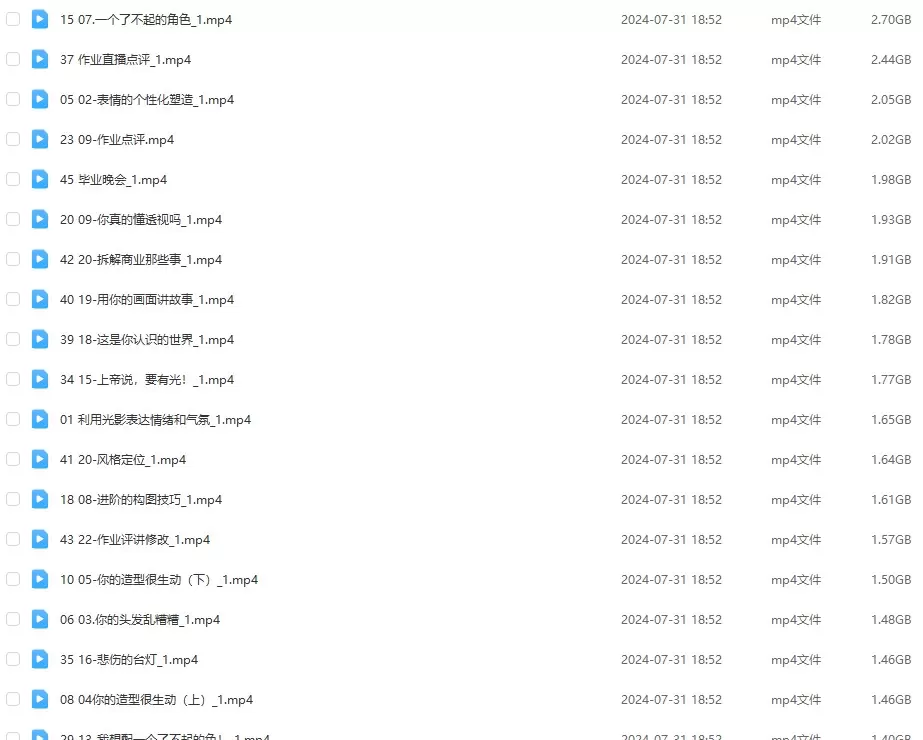Tick the checkbox beside 05 02-表情的个性化塑造_1.mp4
The height and width of the screenshot is (740, 923).
[13, 99]
